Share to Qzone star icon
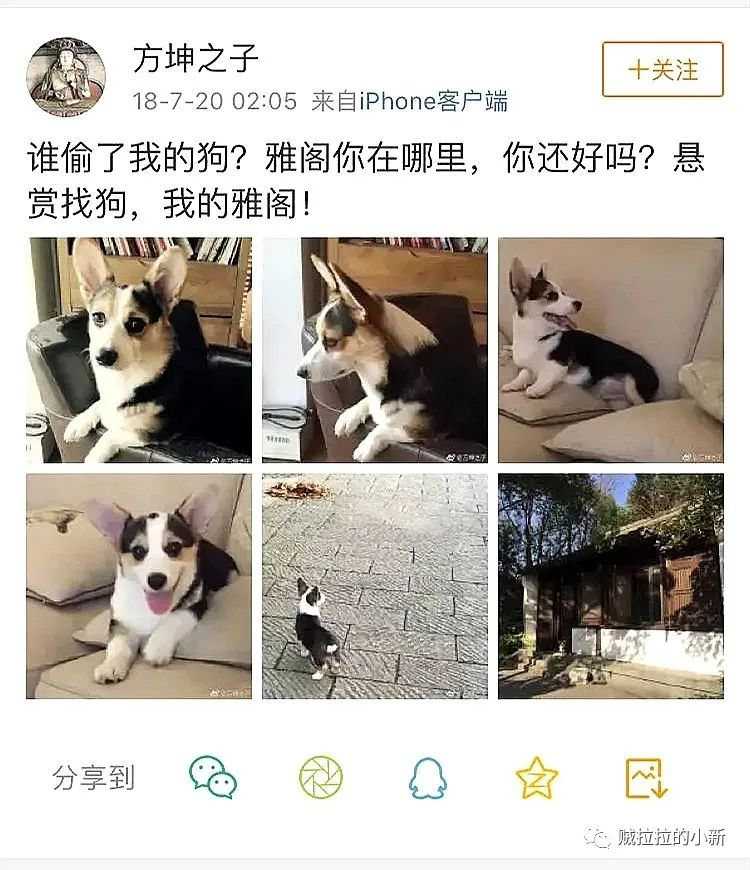This screenshot has height=870, width=750. (537, 777)
